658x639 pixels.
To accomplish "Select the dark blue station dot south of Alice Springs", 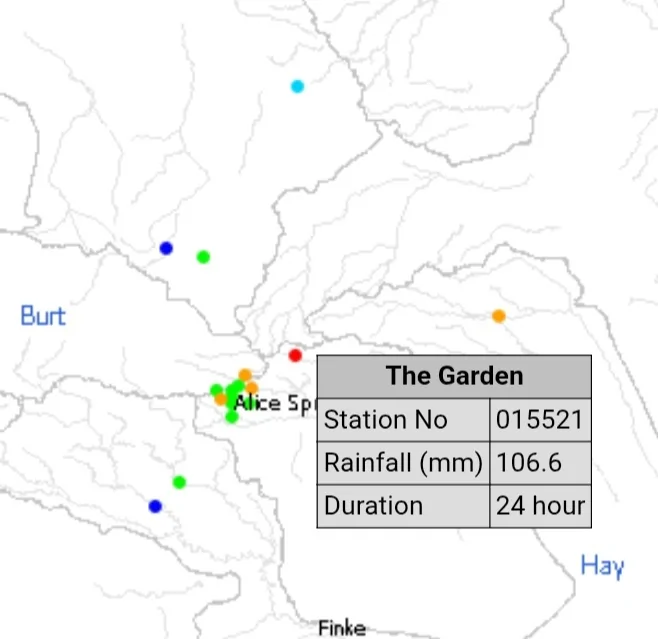I will pyautogui.click(x=155, y=506).
